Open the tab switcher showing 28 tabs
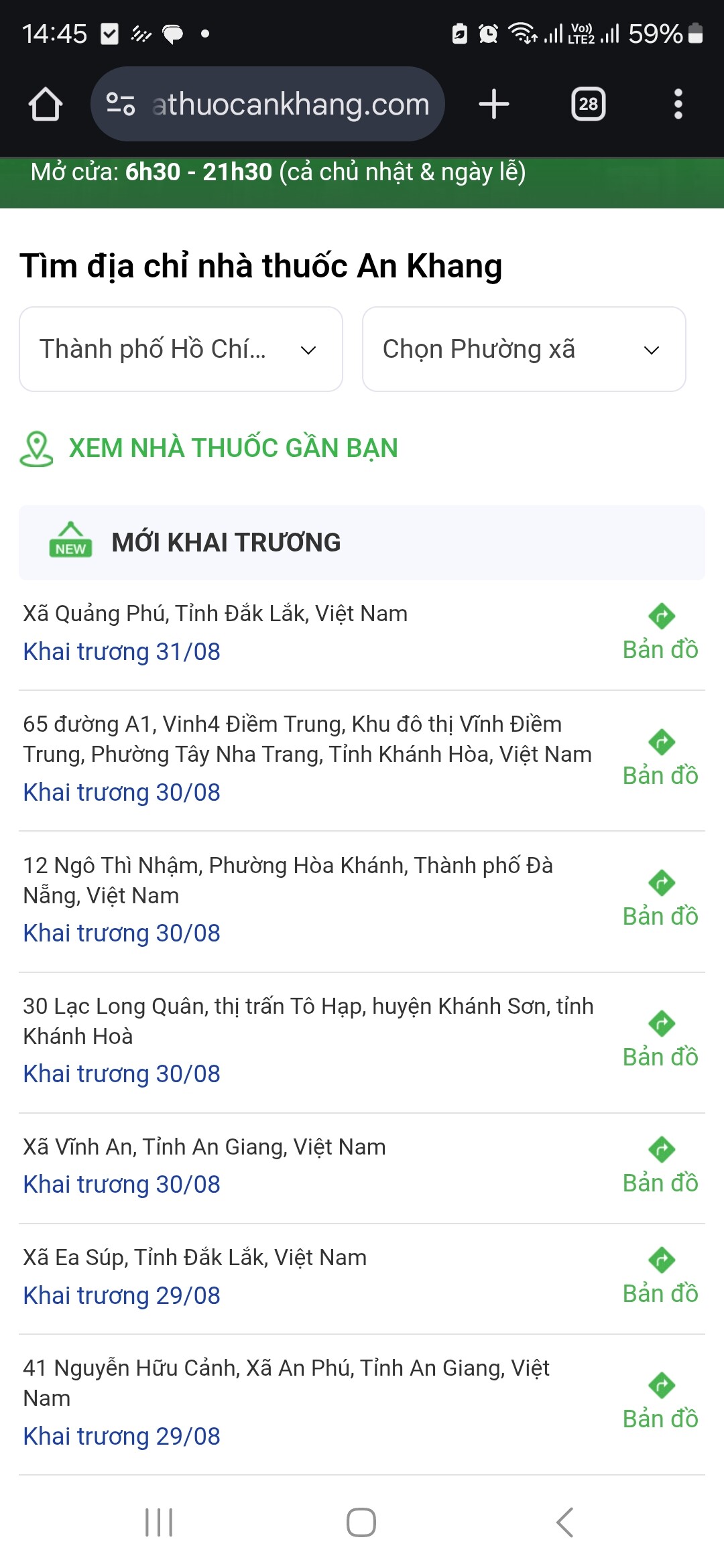This screenshot has height=1568, width=724. pos(588,105)
